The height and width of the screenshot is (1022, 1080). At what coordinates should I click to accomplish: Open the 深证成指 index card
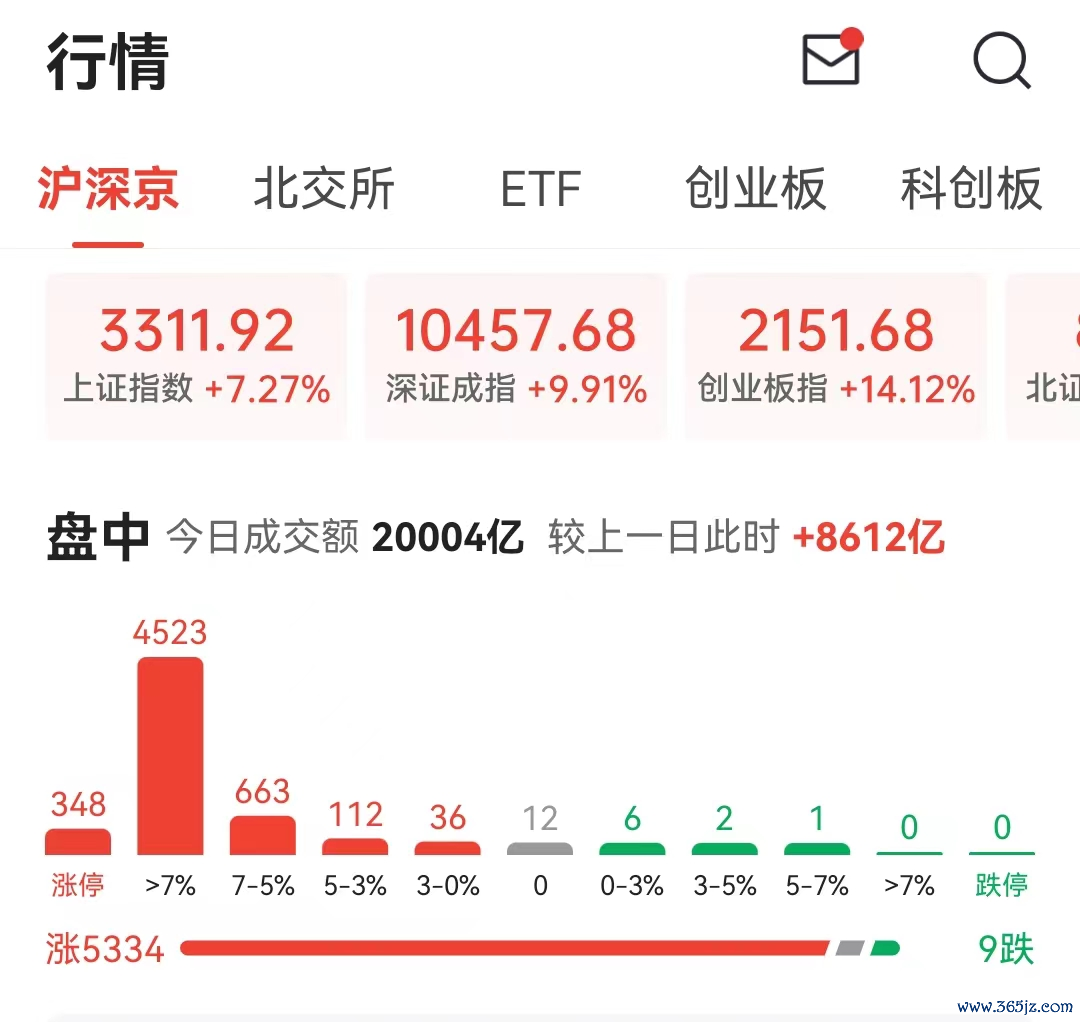(516, 357)
